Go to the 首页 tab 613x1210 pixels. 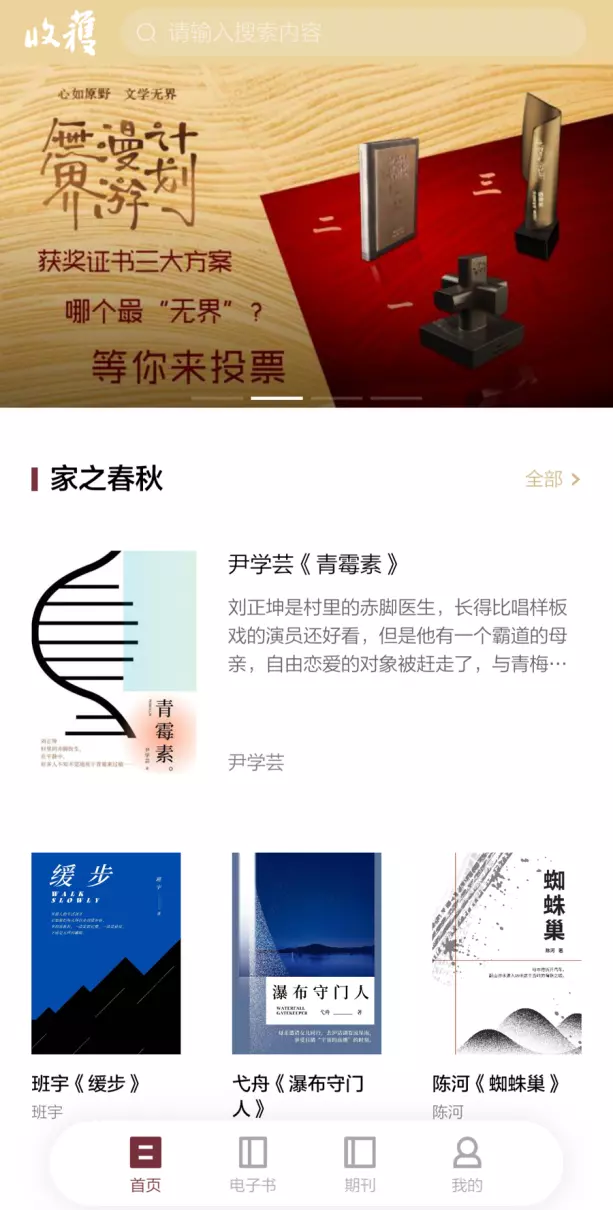[145, 1165]
